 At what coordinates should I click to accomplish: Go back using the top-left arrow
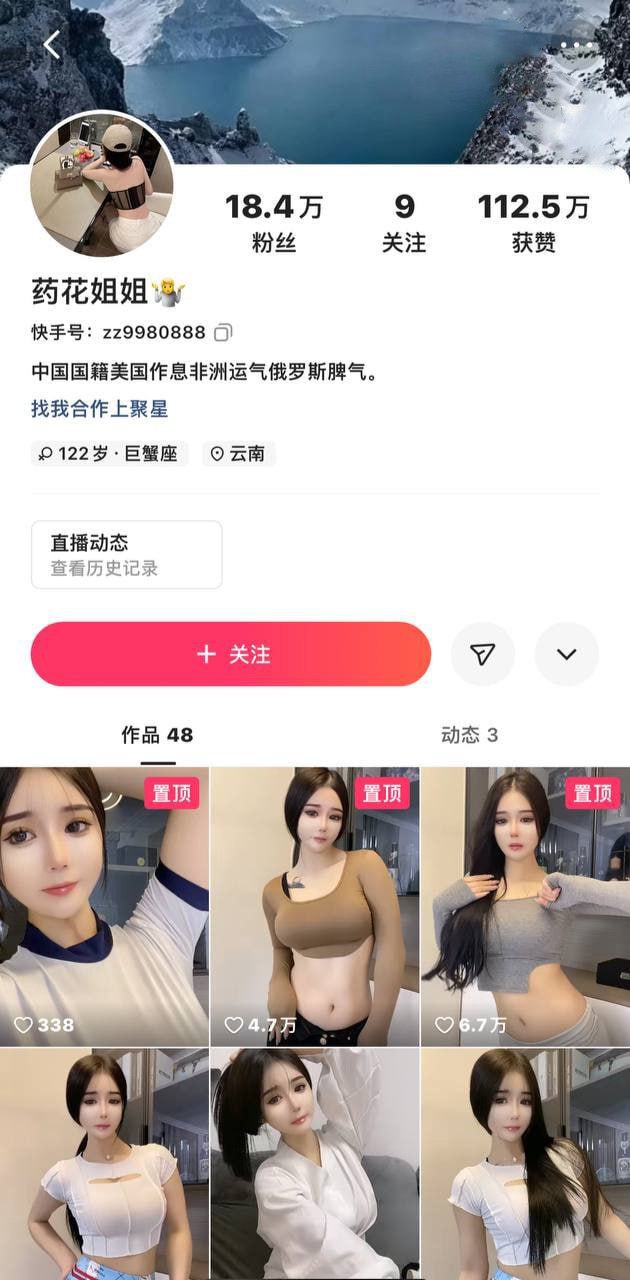coord(52,45)
